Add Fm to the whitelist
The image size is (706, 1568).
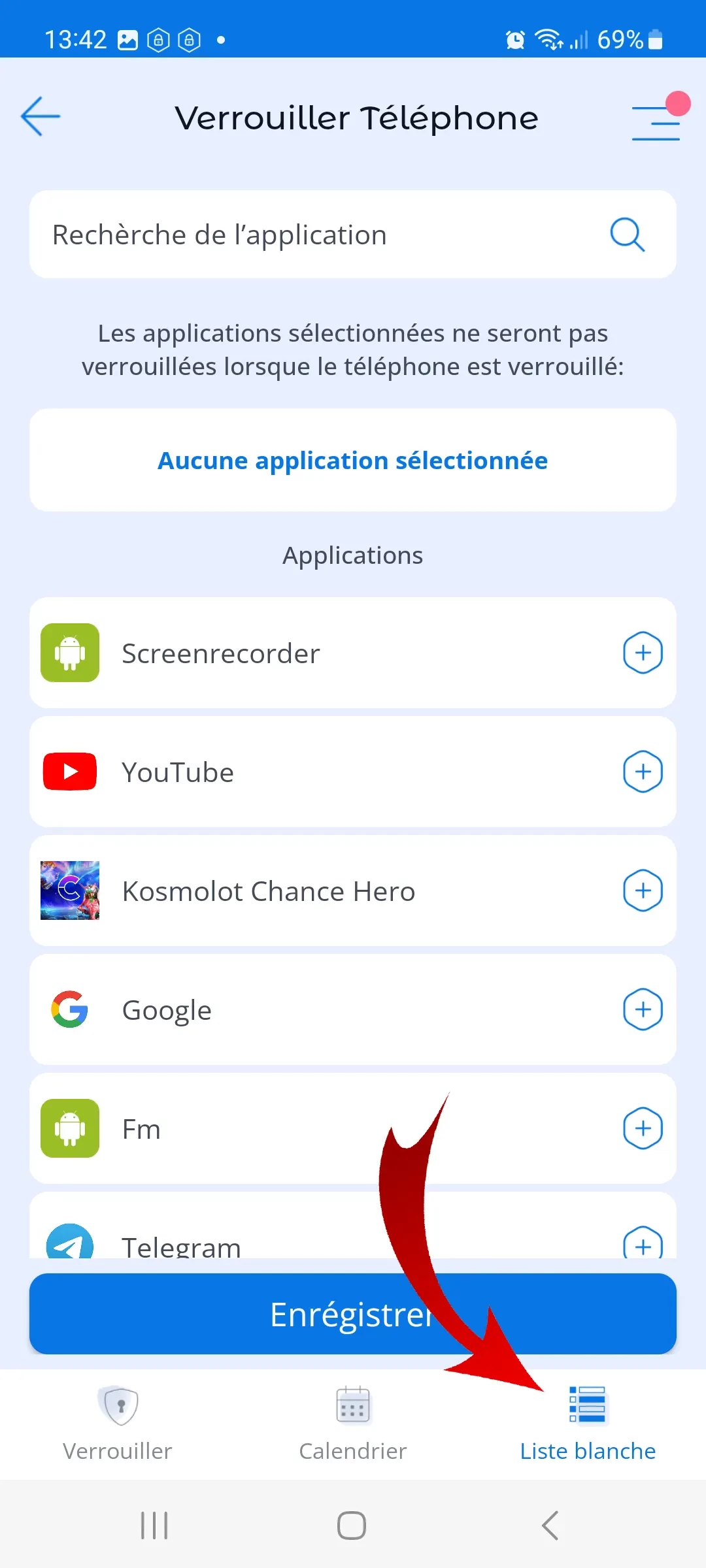[643, 1128]
